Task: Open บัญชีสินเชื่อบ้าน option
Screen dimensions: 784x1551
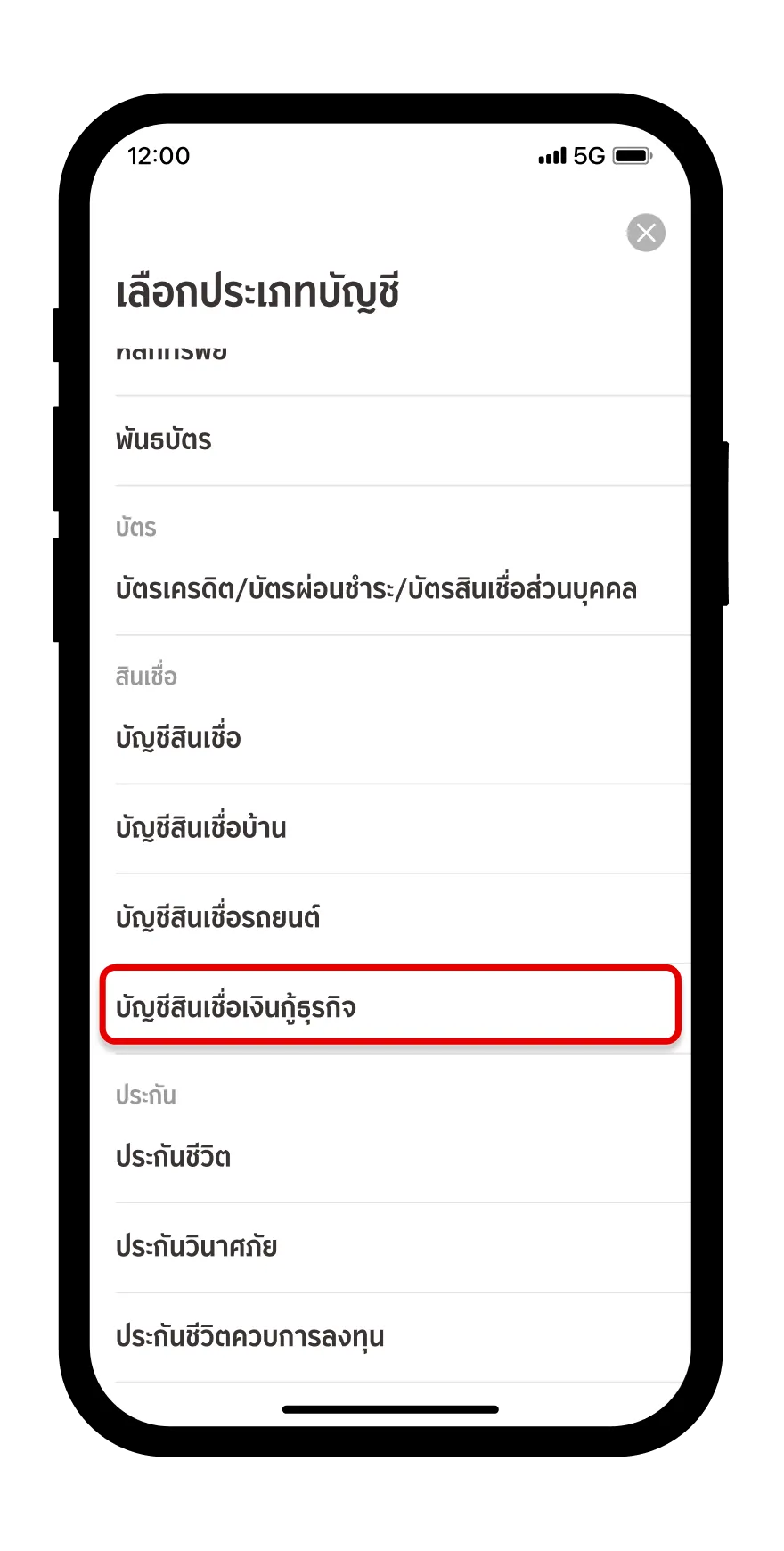Action: coord(201,828)
